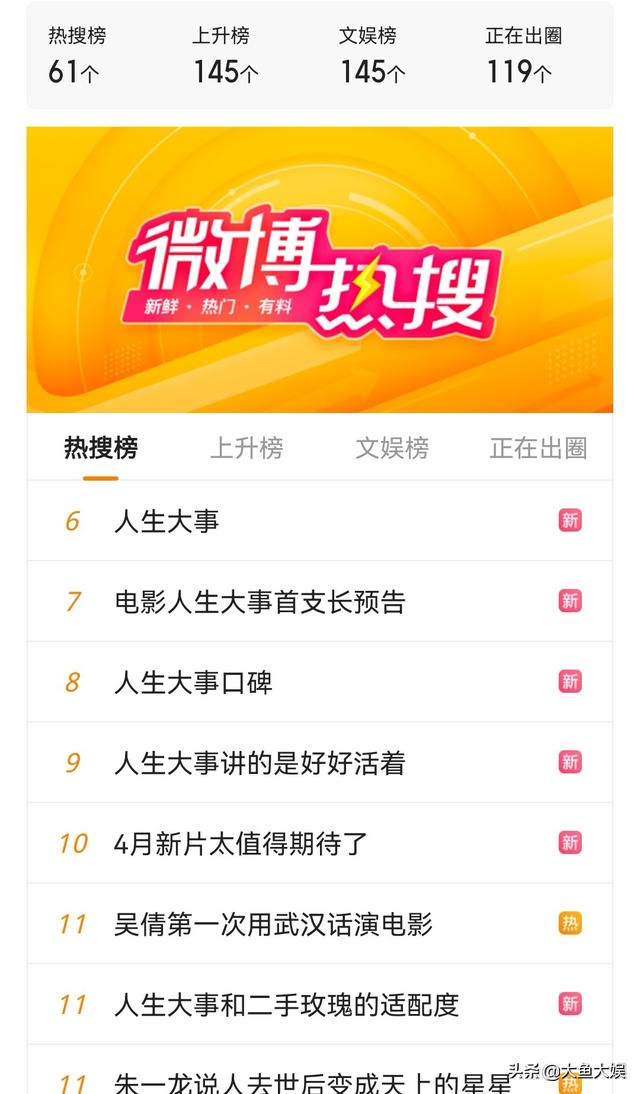
Task: Open topic 人生大事讲的是好好活着
Action: [260, 763]
